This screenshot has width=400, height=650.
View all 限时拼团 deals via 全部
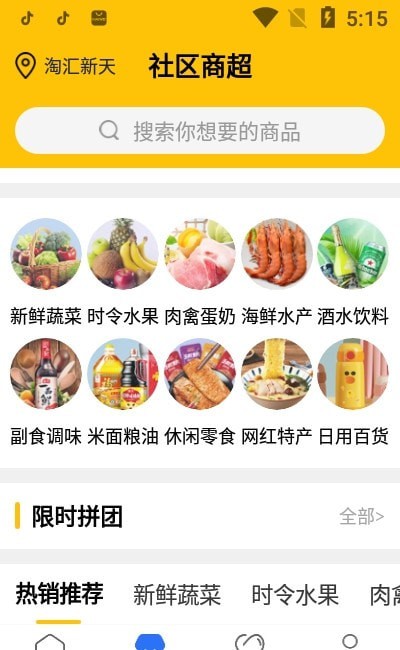[x=361, y=517]
